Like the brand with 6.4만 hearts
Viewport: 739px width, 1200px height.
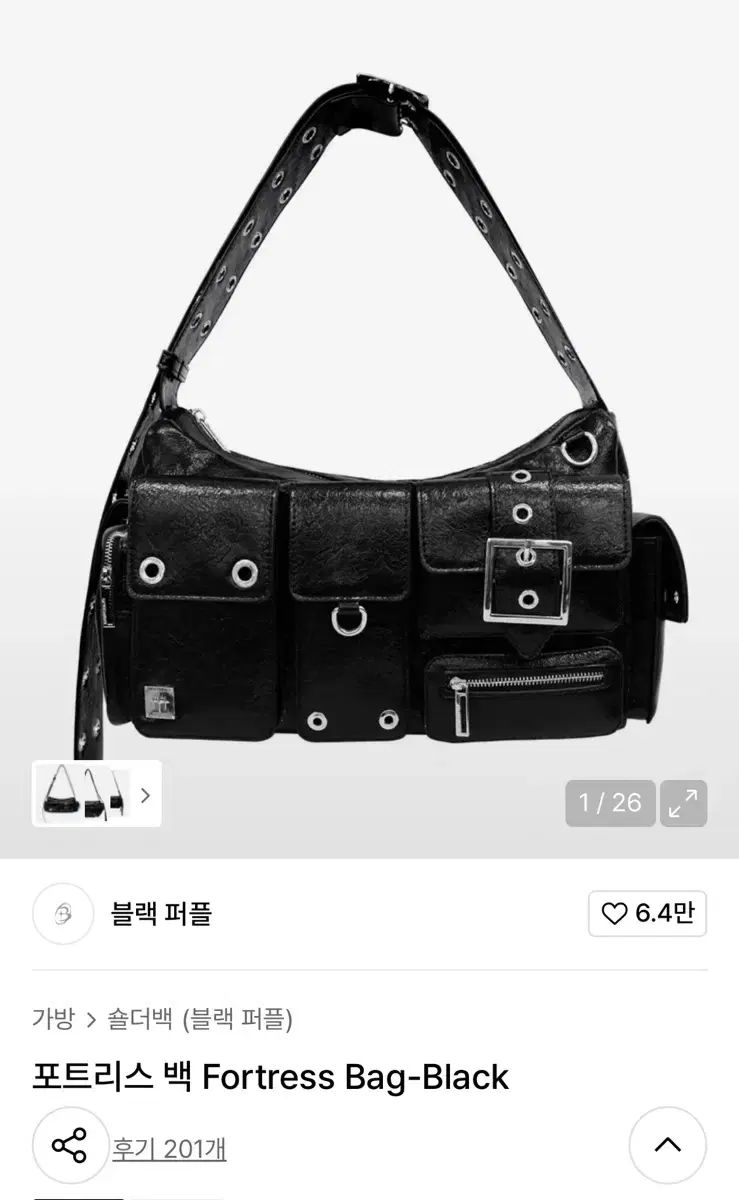pyautogui.click(x=647, y=913)
